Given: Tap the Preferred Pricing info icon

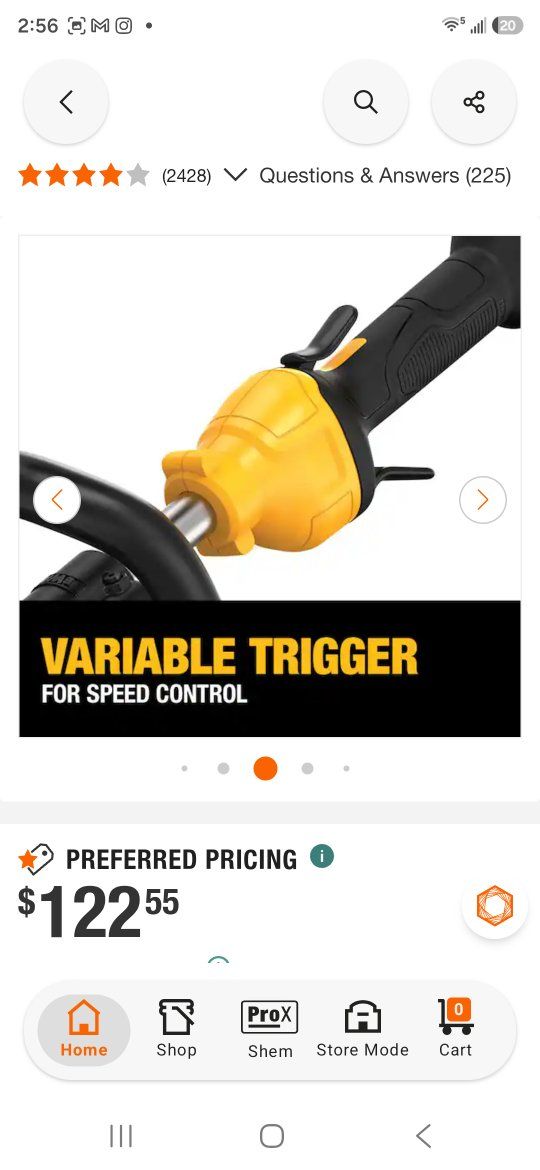Looking at the screenshot, I should (x=321, y=856).
